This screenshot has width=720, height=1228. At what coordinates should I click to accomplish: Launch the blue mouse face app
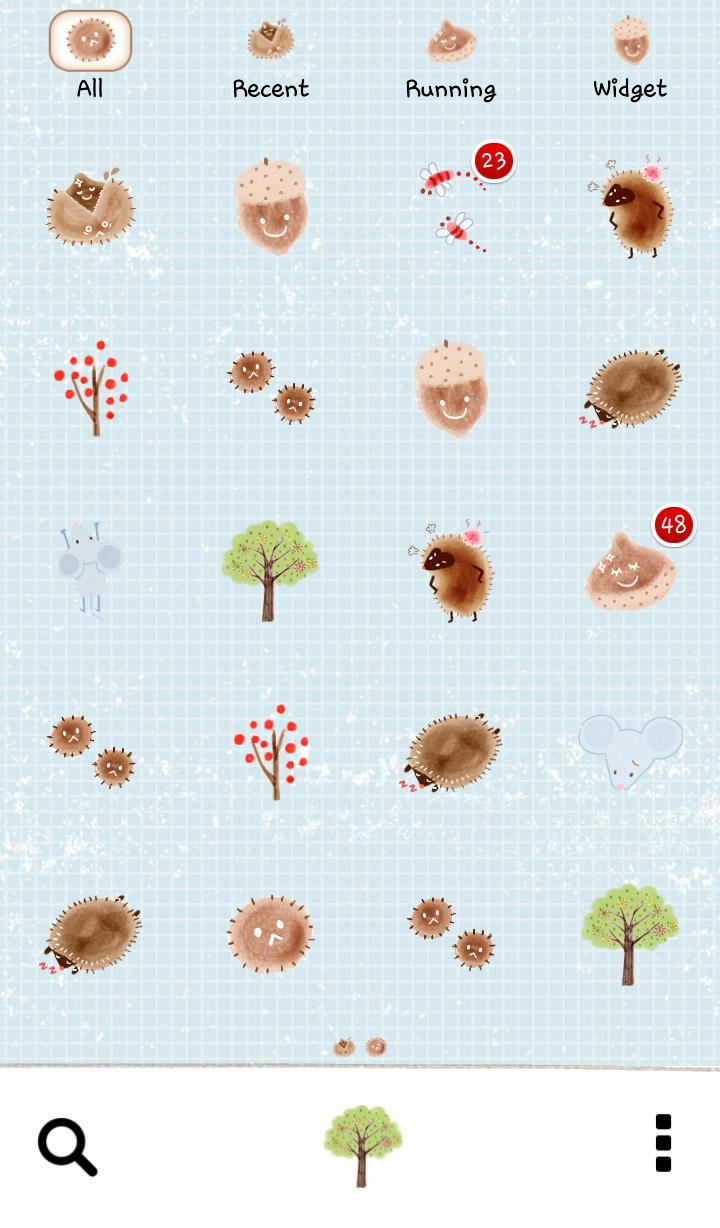[630, 752]
